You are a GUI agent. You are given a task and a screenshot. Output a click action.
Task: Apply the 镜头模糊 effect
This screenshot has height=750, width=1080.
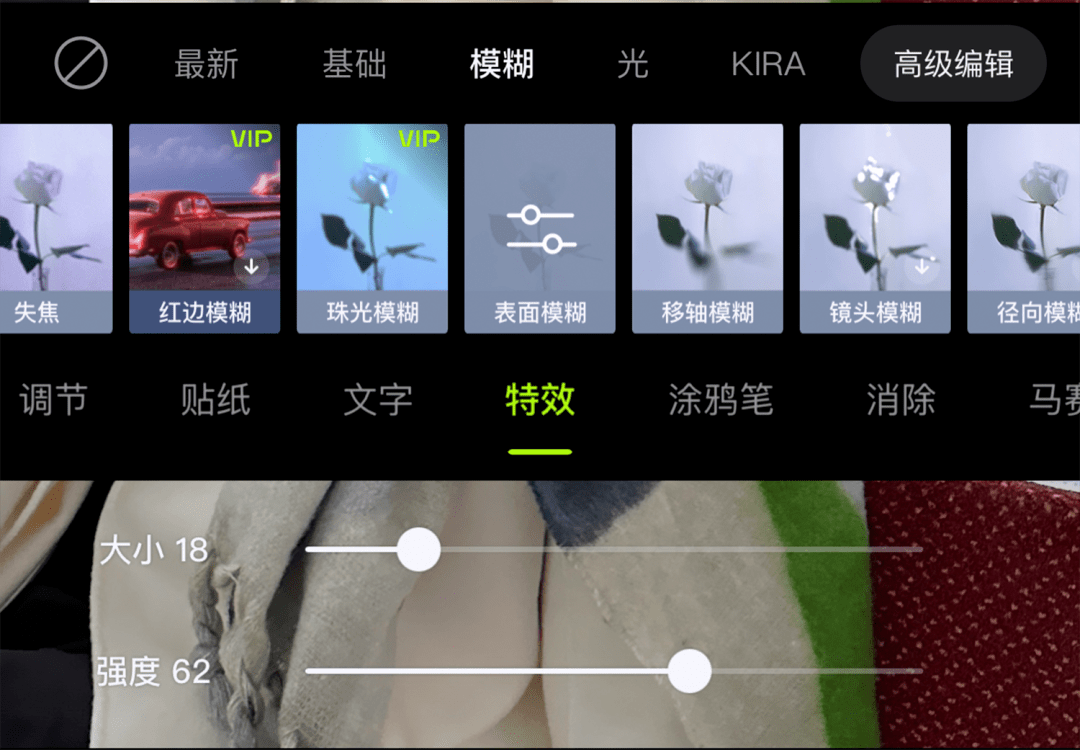875,228
